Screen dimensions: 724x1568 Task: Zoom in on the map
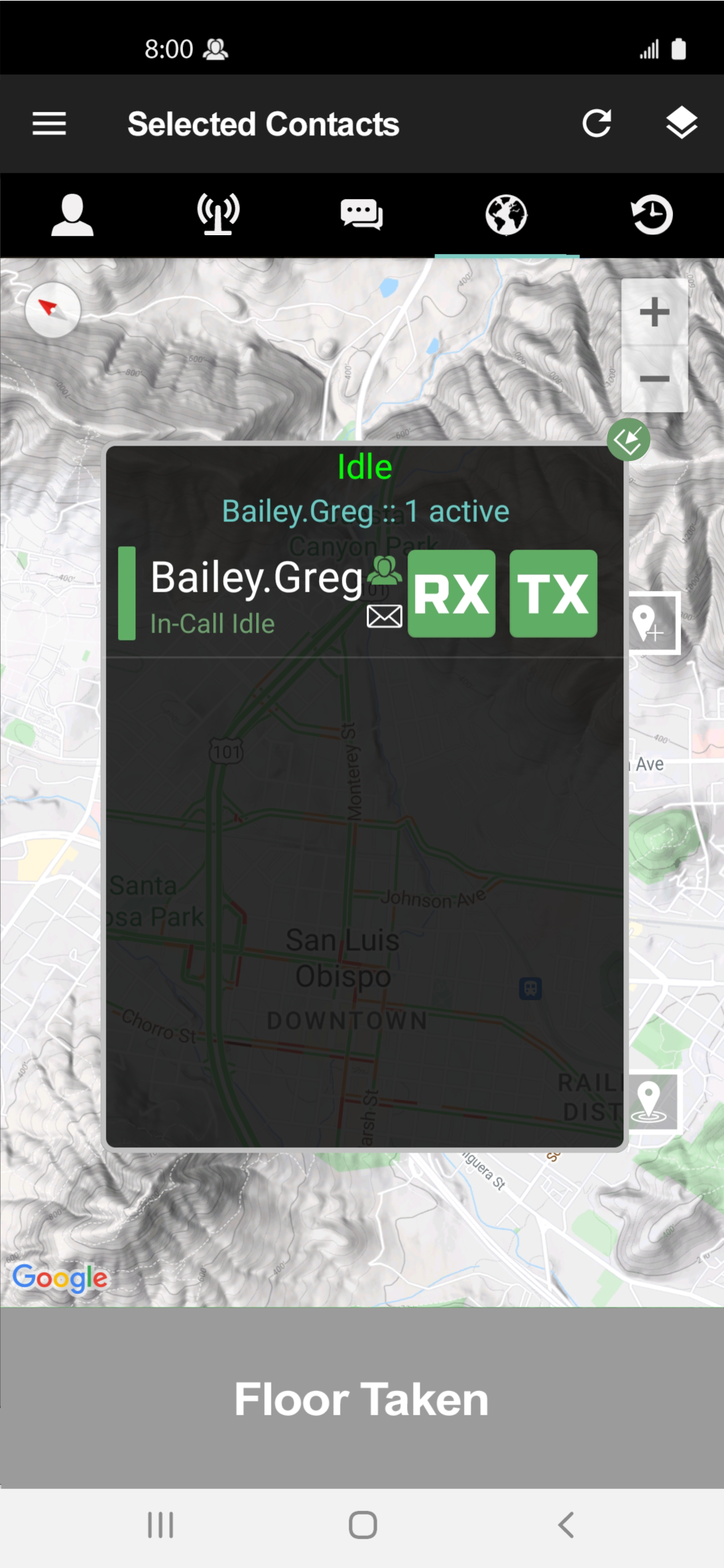coord(654,312)
